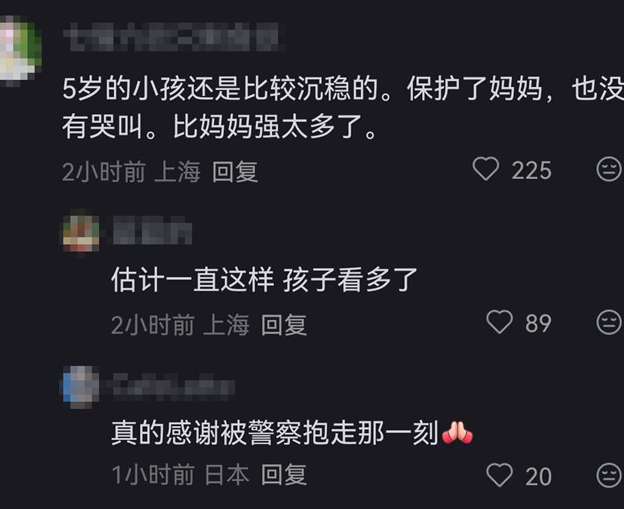Reply to the 5岁的小孩 comment
Image resolution: width=624 pixels, height=509 pixels.
pos(236,172)
